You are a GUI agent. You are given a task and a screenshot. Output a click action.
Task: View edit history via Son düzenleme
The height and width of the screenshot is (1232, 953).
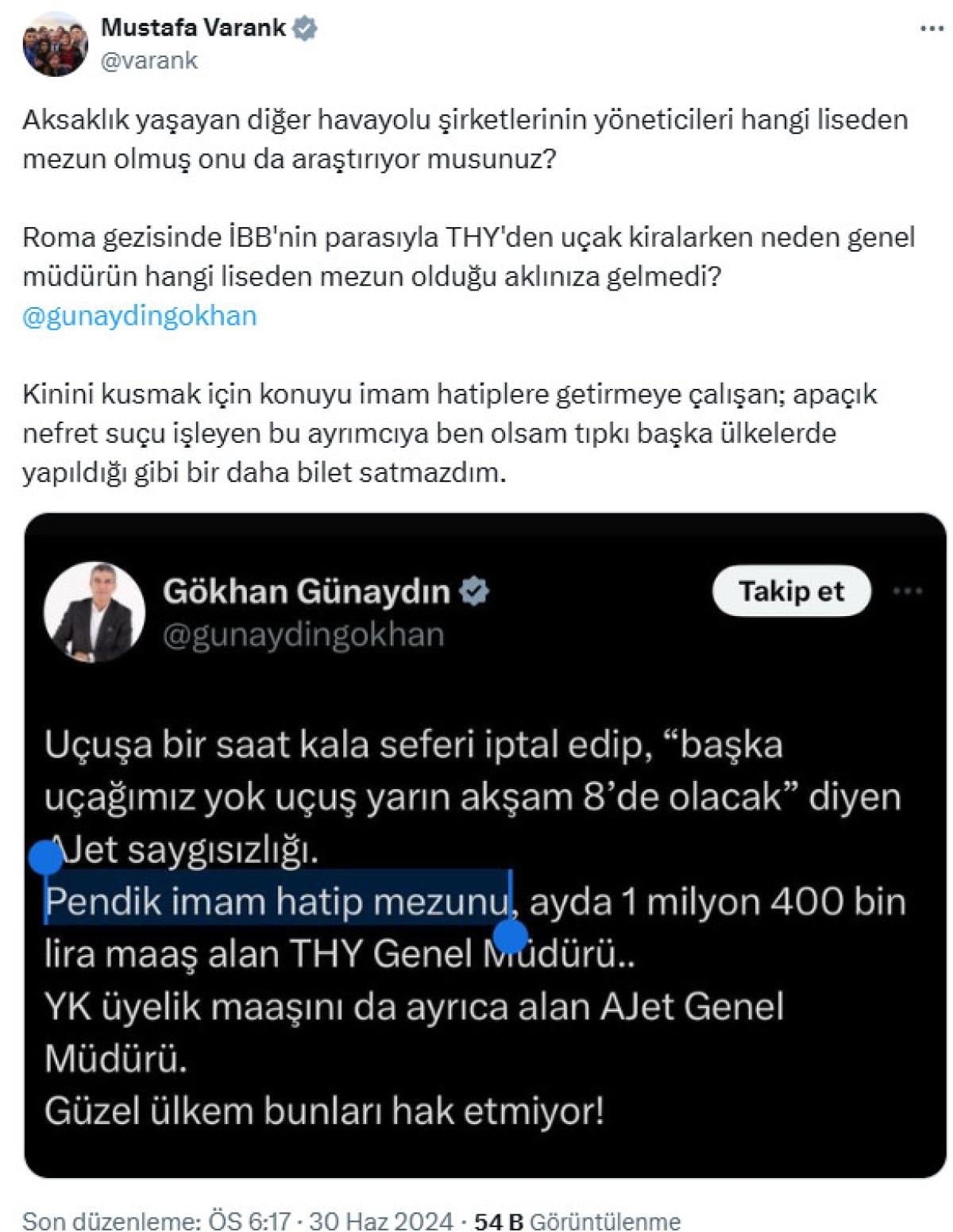pyautogui.click(x=113, y=1220)
